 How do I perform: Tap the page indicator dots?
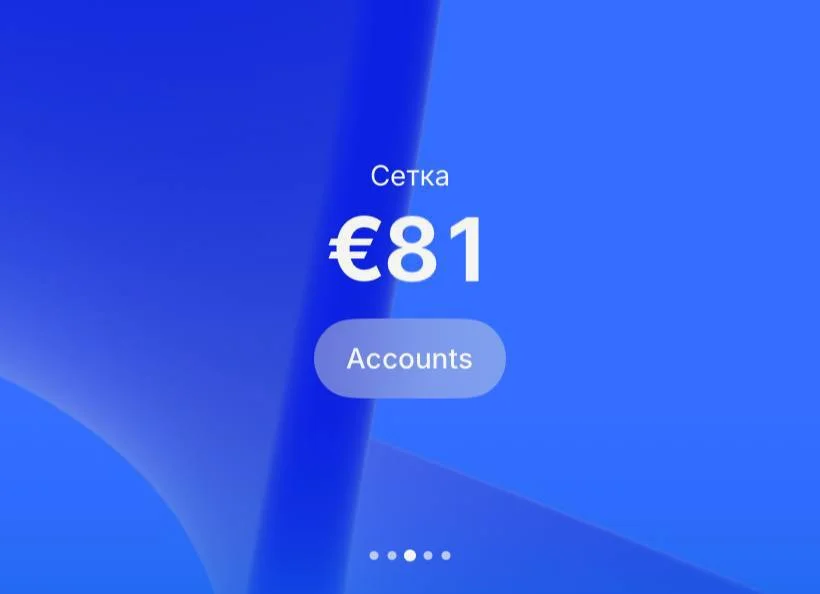410,555
